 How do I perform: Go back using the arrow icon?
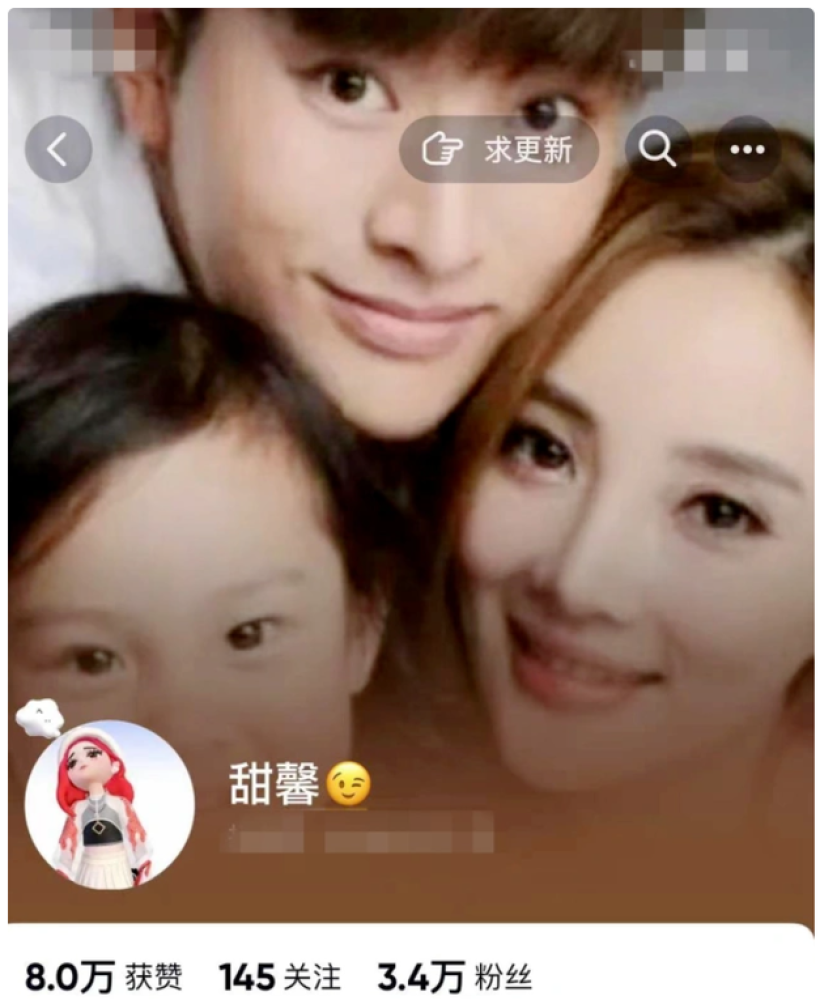click(58, 151)
